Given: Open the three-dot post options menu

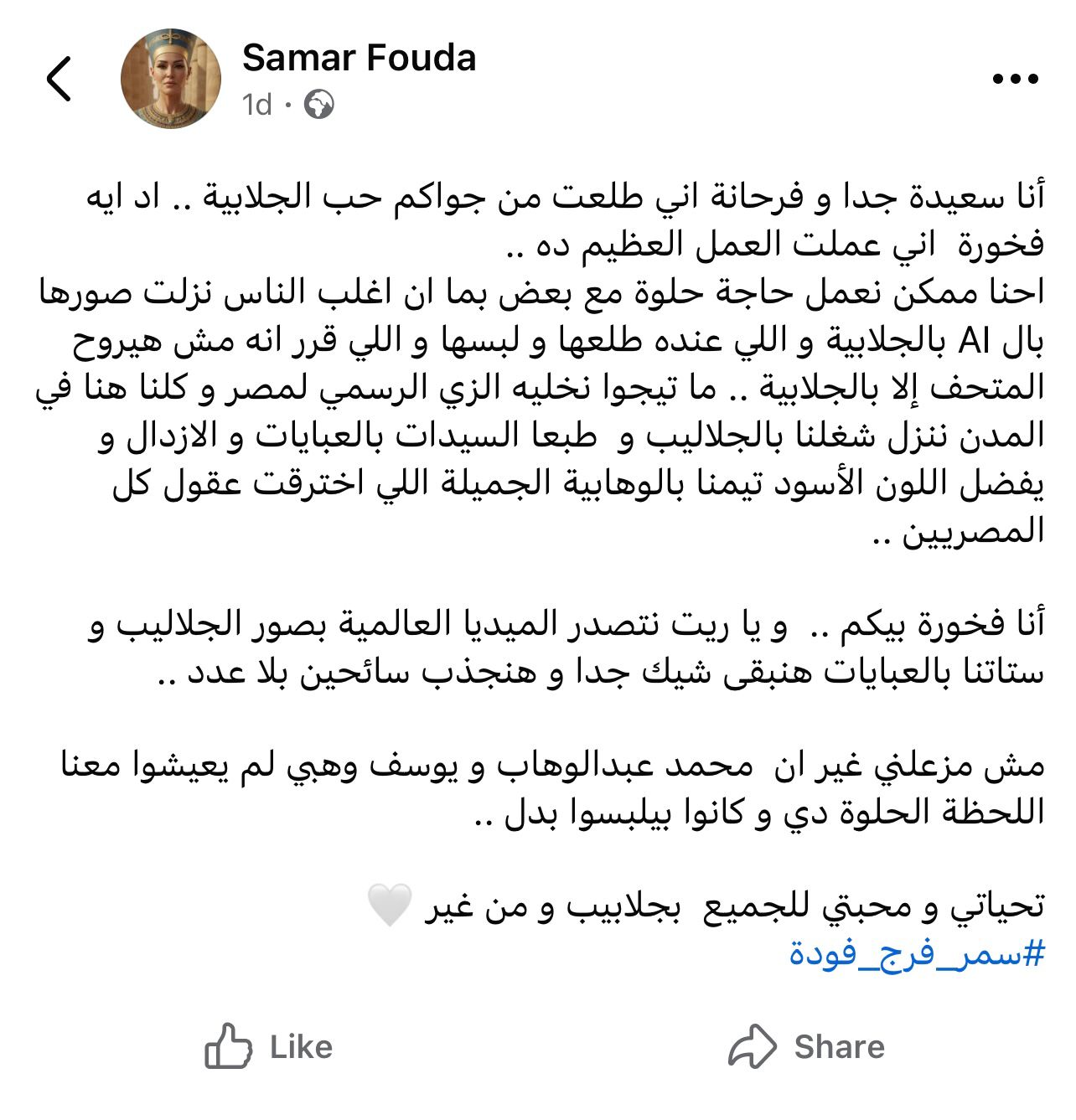Looking at the screenshot, I should pos(1015,80).
